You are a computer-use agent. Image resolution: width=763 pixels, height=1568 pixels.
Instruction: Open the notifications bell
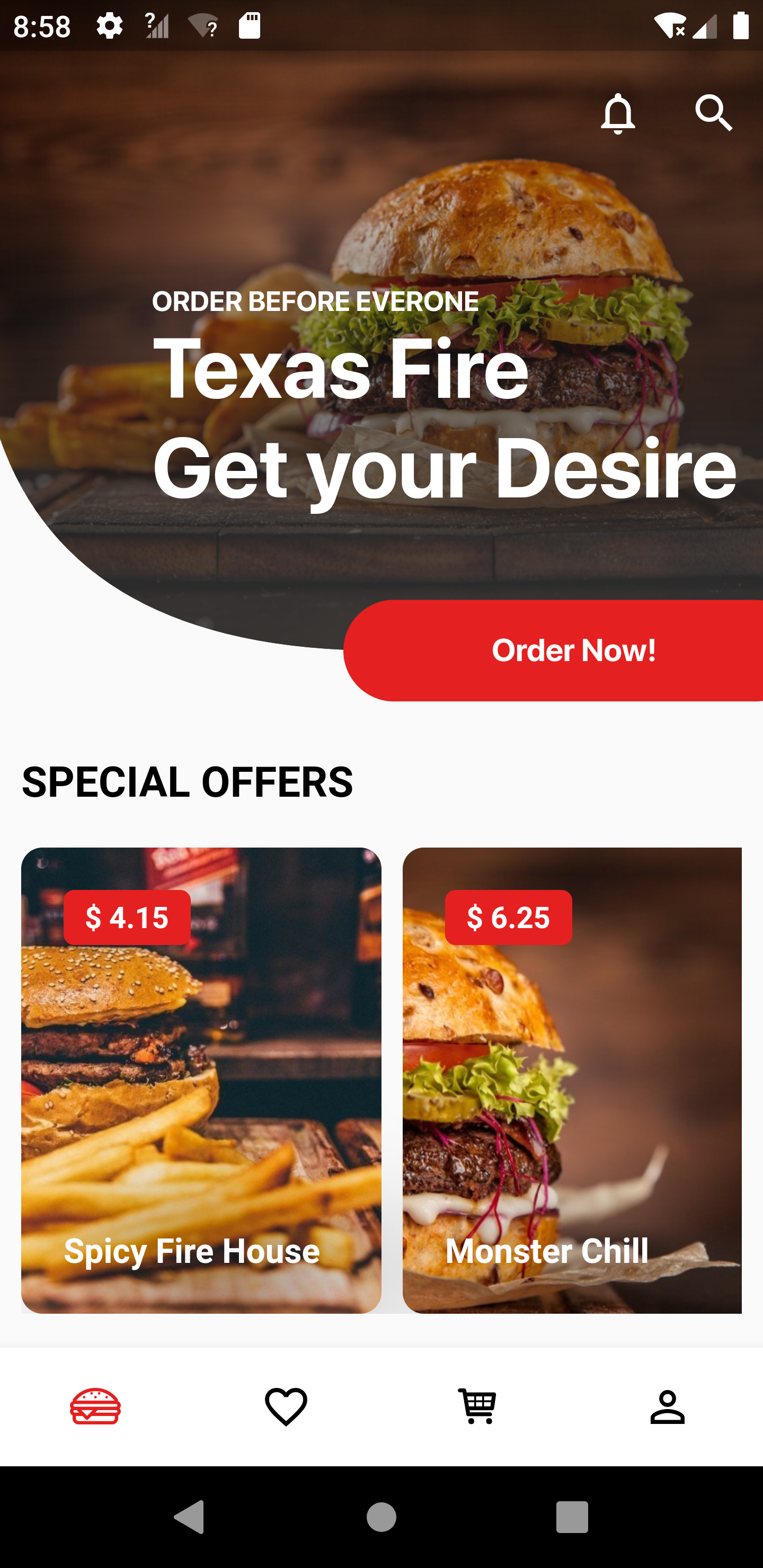(617, 113)
